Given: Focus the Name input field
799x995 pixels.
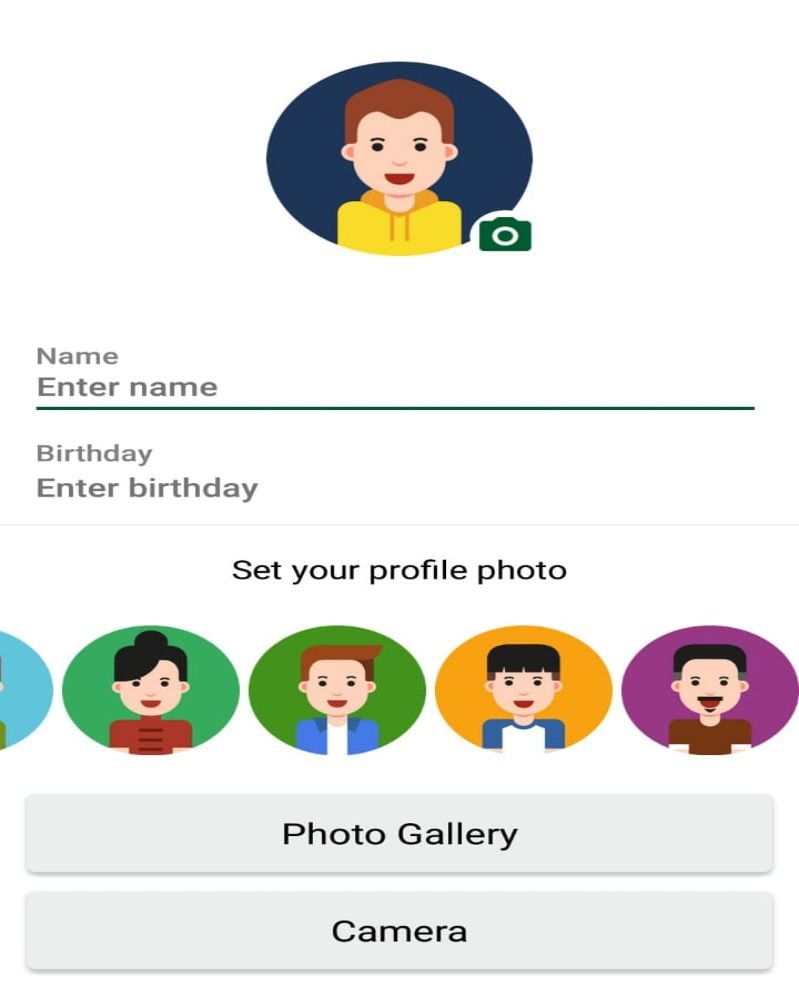Looking at the screenshot, I should (395, 387).
